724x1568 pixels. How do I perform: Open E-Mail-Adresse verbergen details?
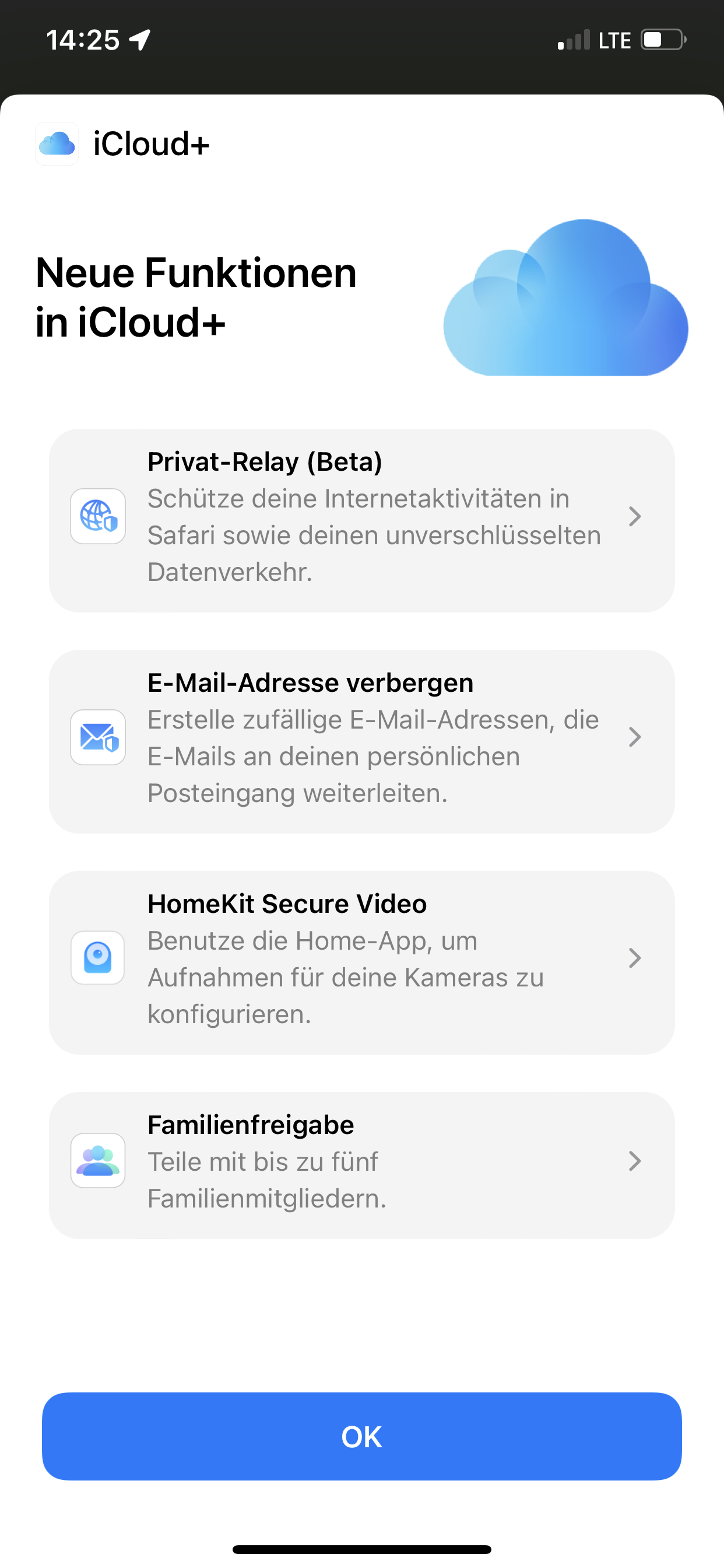coord(361,741)
